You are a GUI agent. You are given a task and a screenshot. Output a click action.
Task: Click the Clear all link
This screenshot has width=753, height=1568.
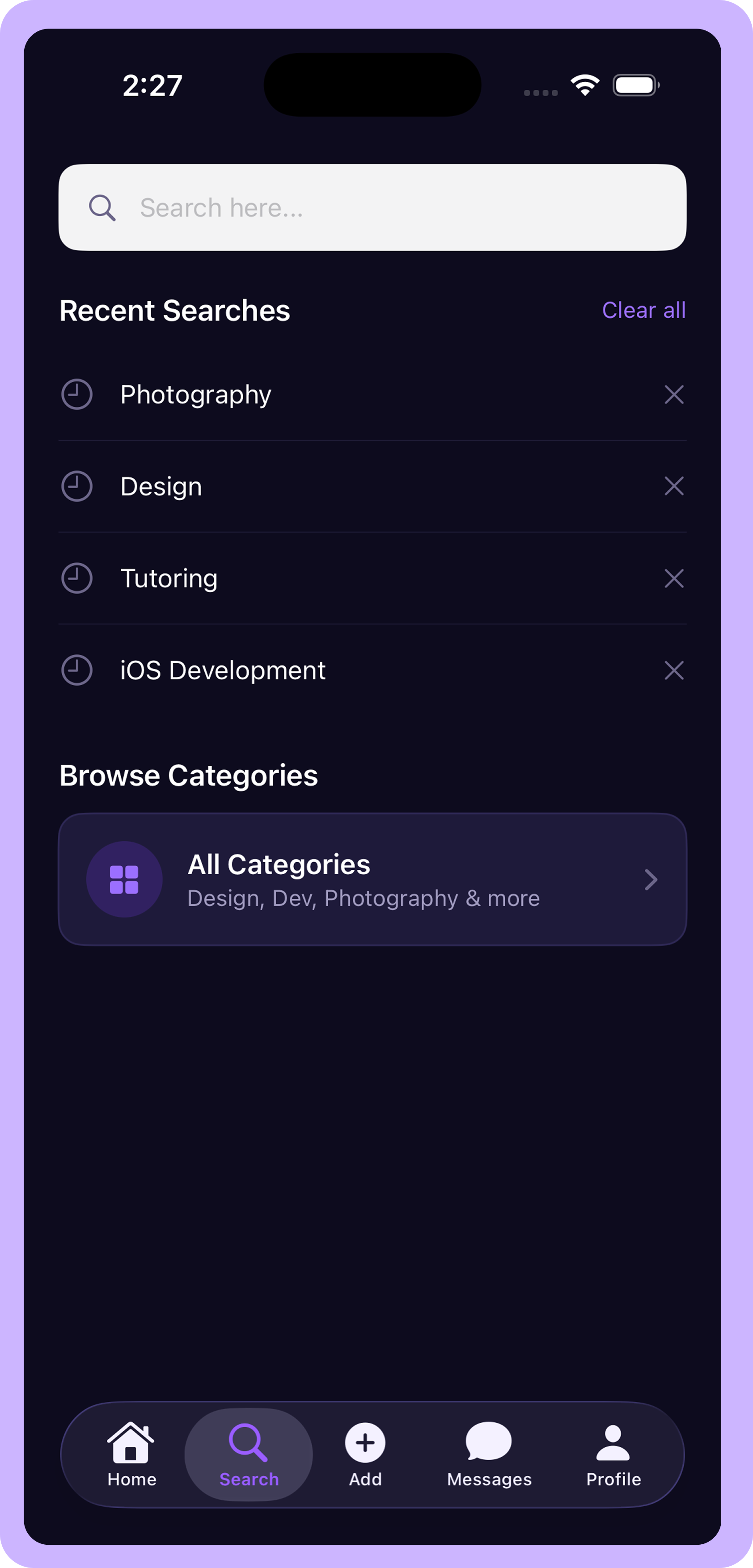click(x=645, y=311)
